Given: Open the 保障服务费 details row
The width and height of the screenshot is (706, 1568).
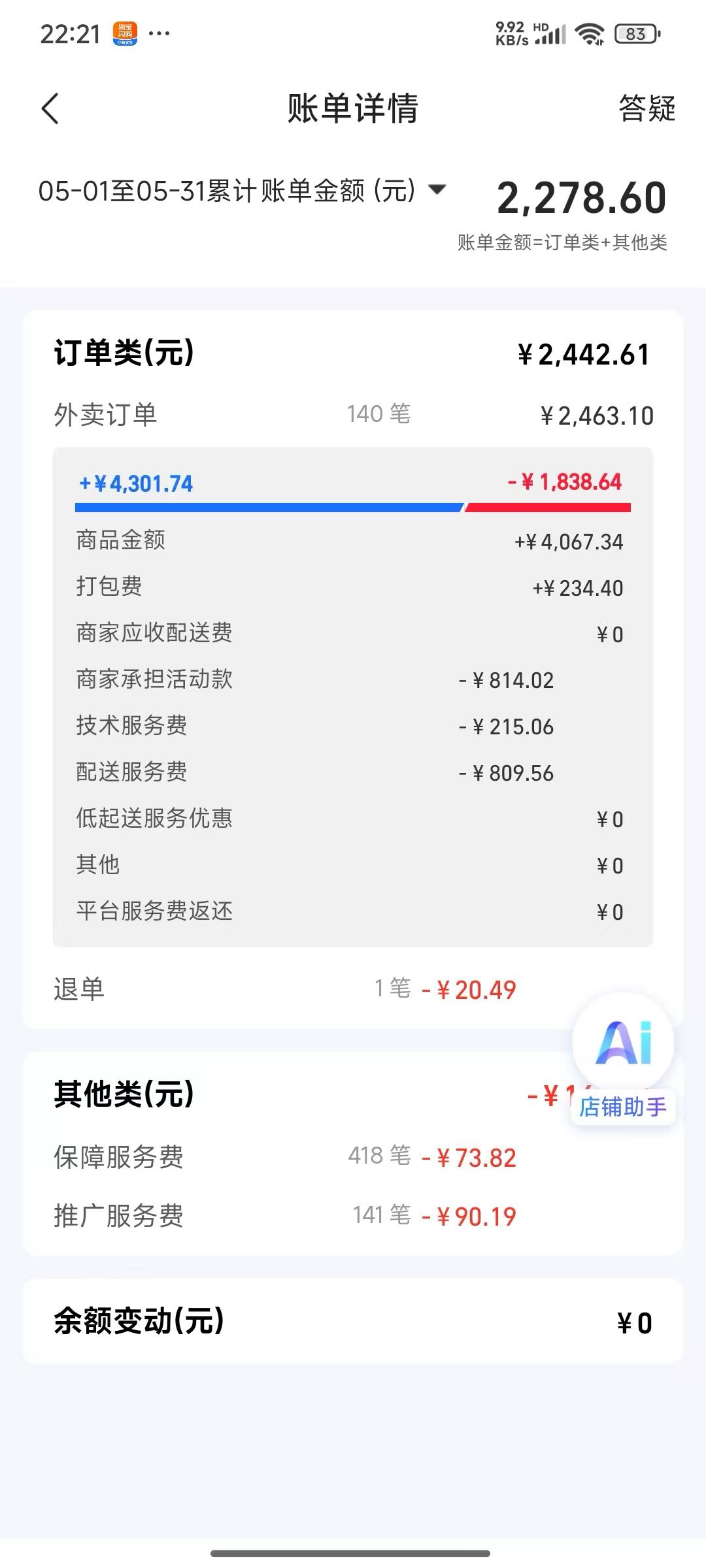Looking at the screenshot, I should coord(353,1157).
